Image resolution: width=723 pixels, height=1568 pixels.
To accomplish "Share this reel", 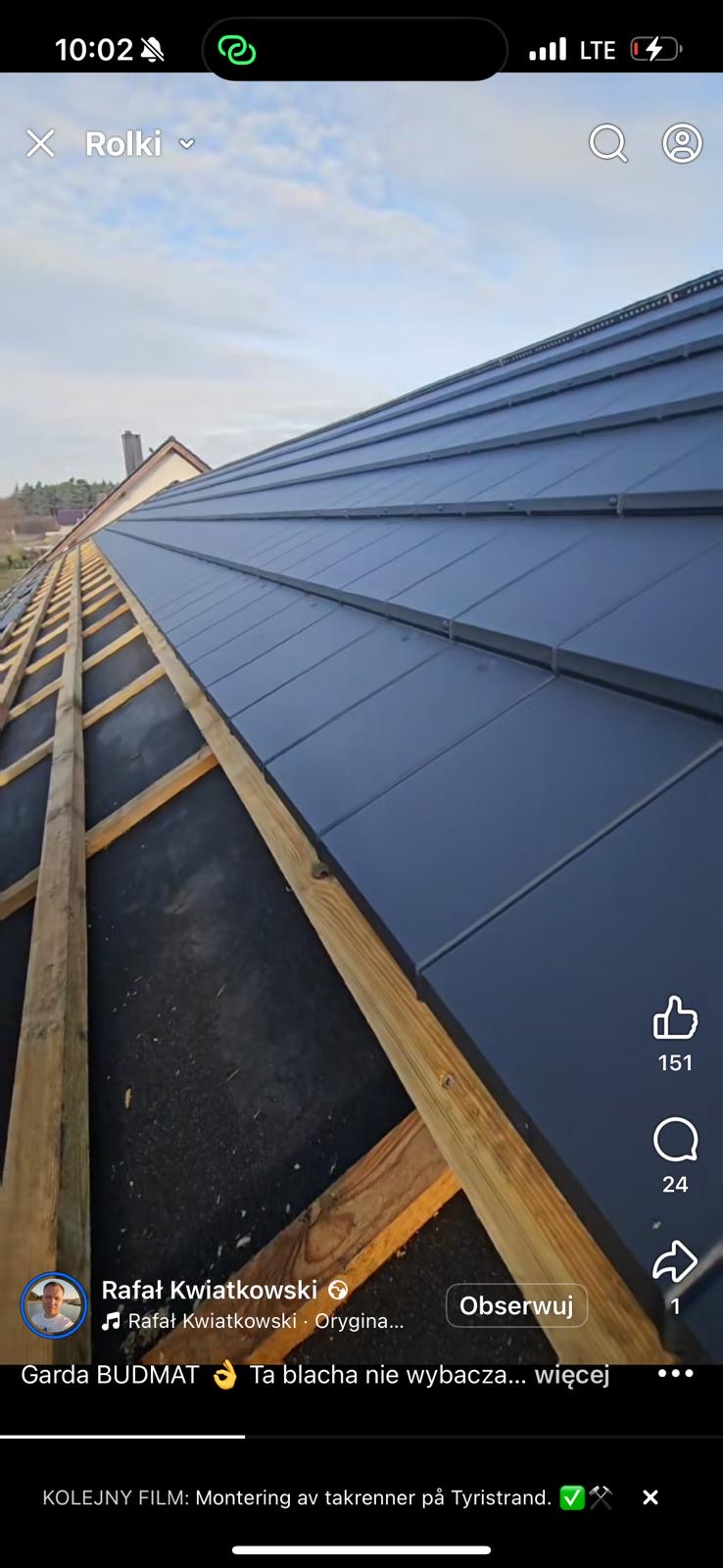I will click(x=675, y=1262).
